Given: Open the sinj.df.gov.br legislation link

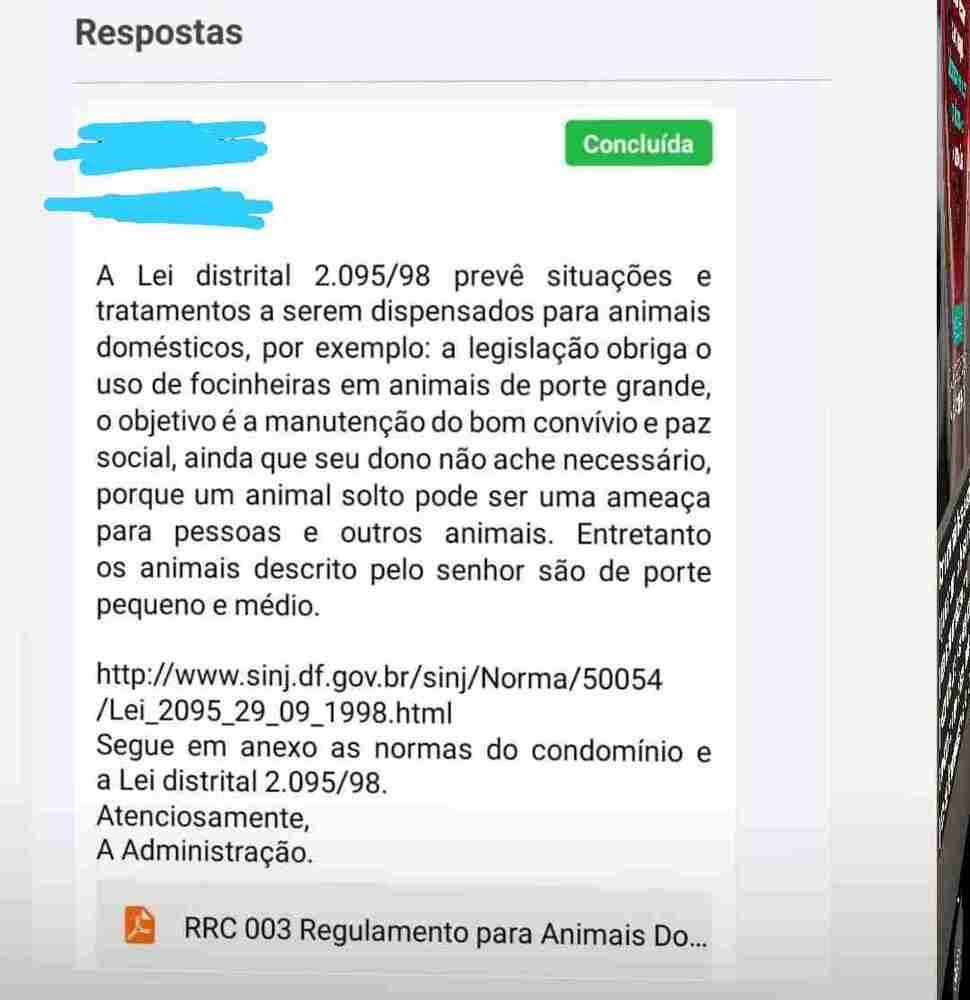Looking at the screenshot, I should [x=378, y=678].
